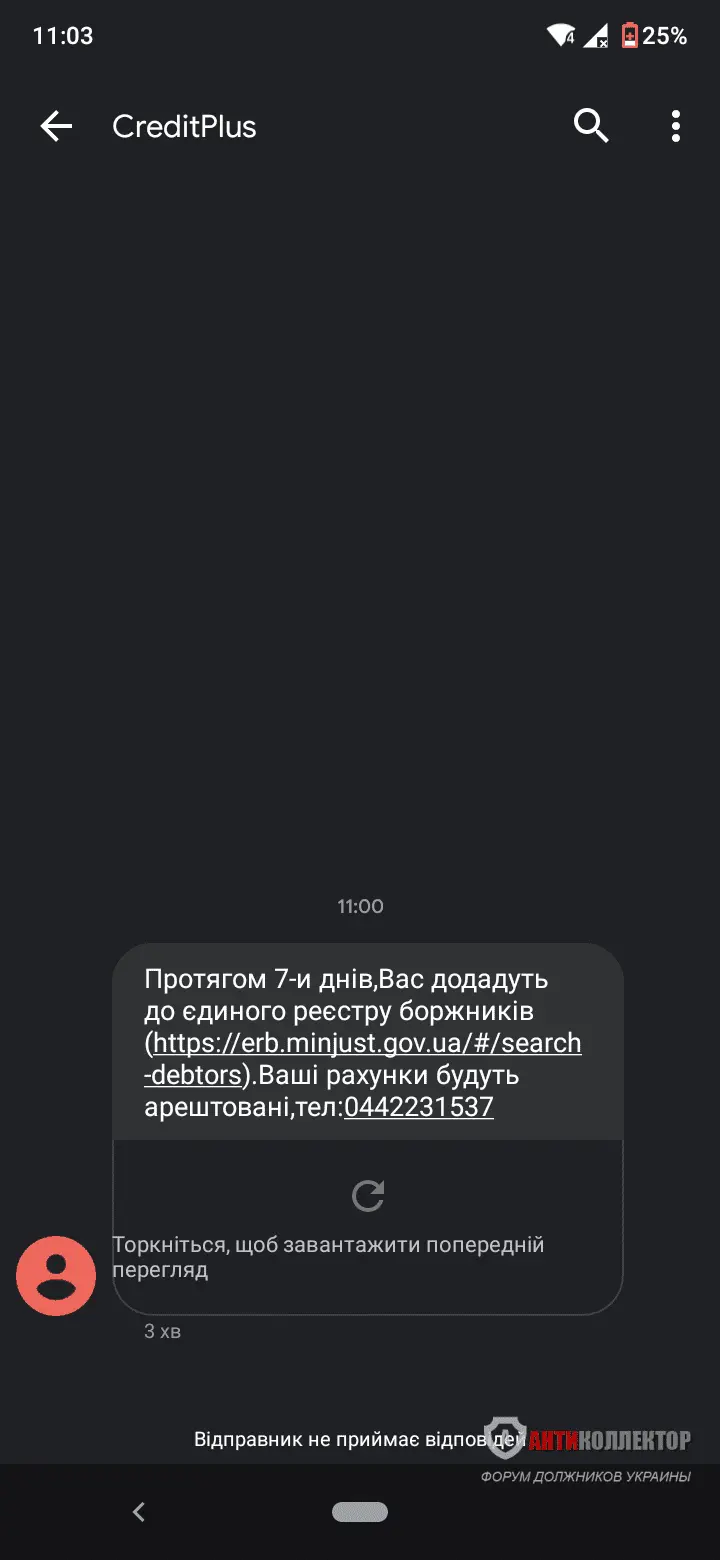Open the overflow menu
The image size is (720, 1560).
click(676, 126)
